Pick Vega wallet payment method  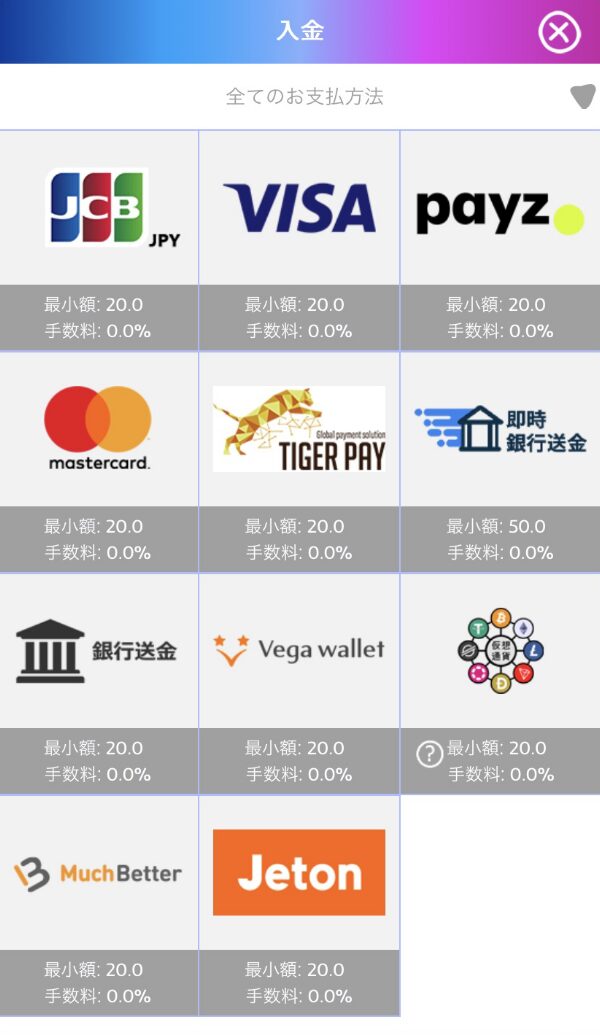(299, 651)
